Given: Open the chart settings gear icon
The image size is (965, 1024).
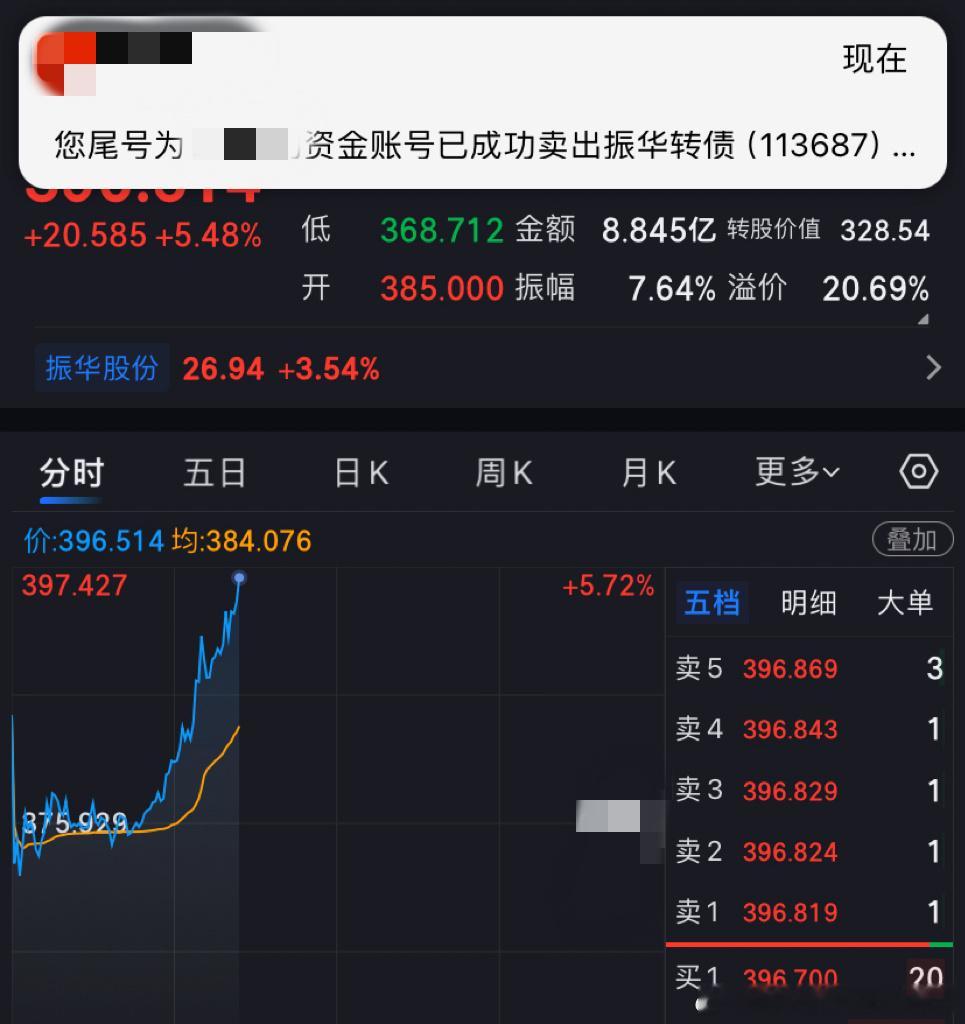Looking at the screenshot, I should [917, 471].
